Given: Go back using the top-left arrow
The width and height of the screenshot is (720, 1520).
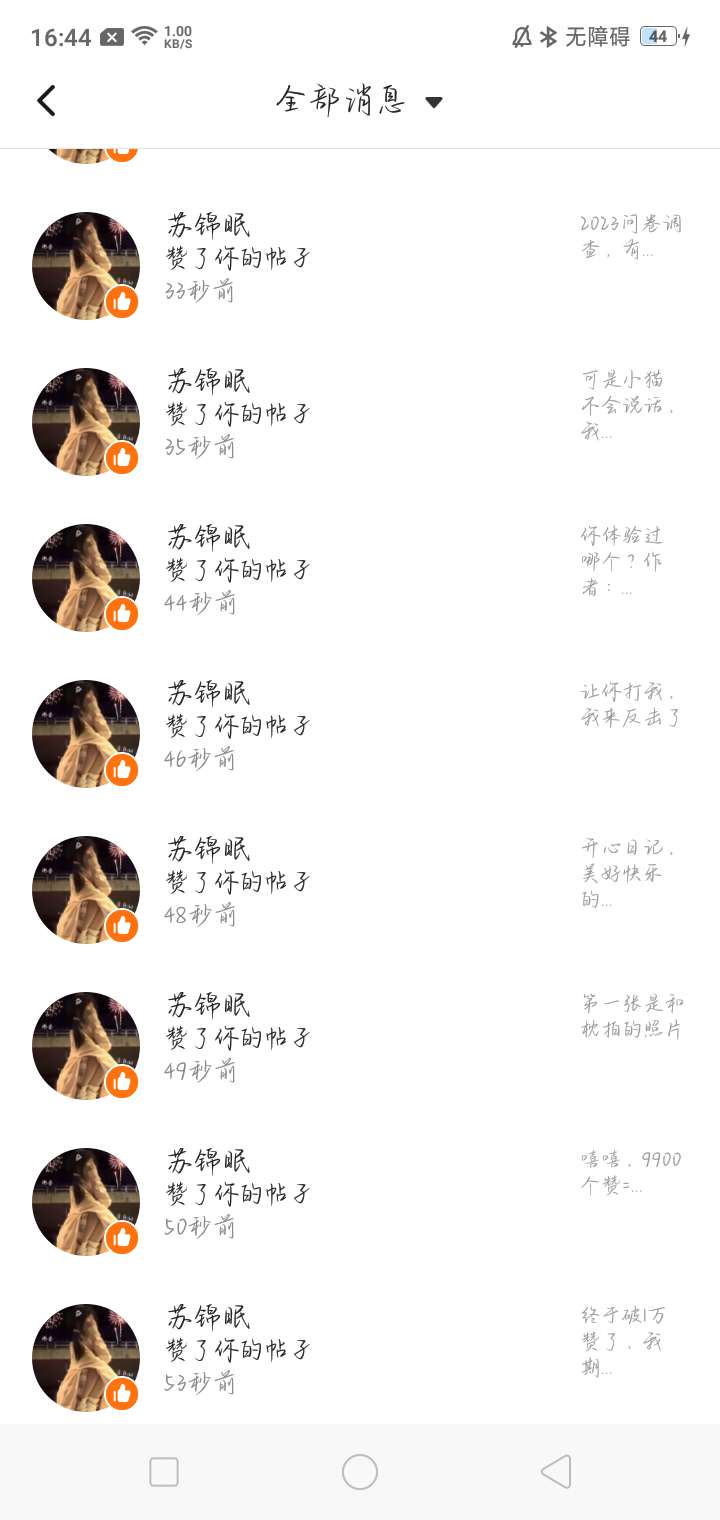Looking at the screenshot, I should point(46,101).
